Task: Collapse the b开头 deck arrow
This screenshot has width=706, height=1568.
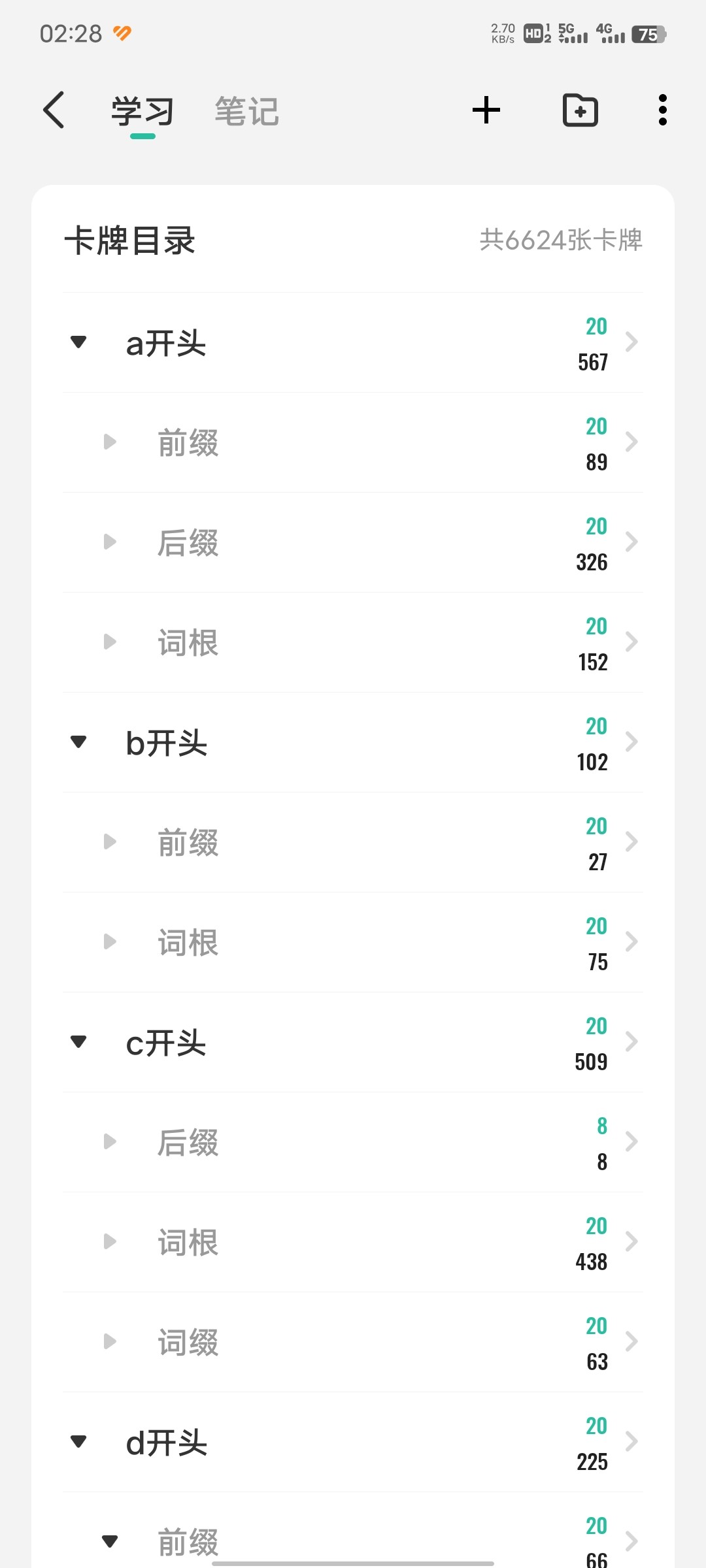Action: tap(78, 742)
